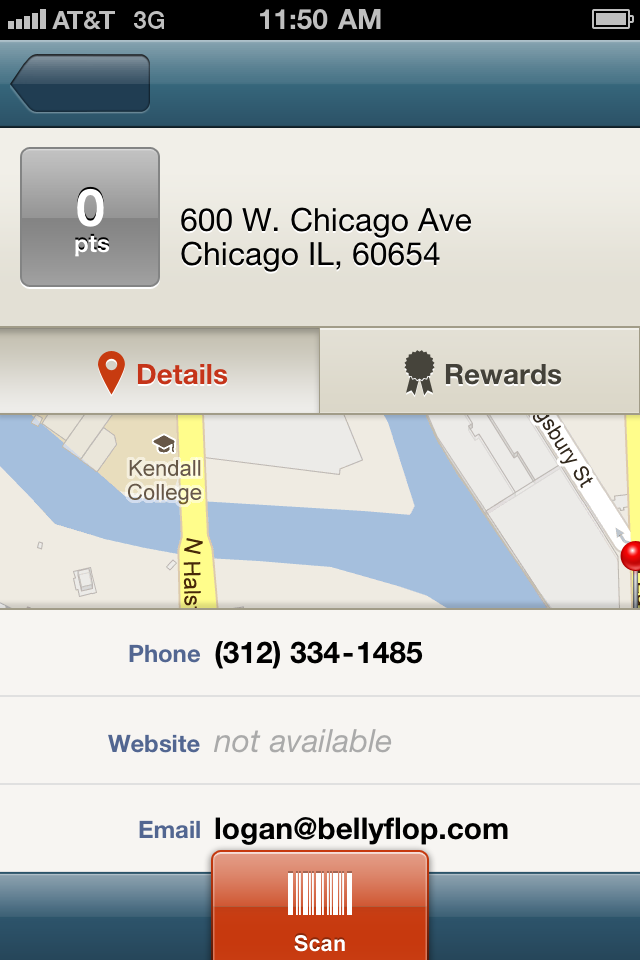Go back using the top-left arrow button
Viewport: 640px width, 960px height.
point(81,84)
